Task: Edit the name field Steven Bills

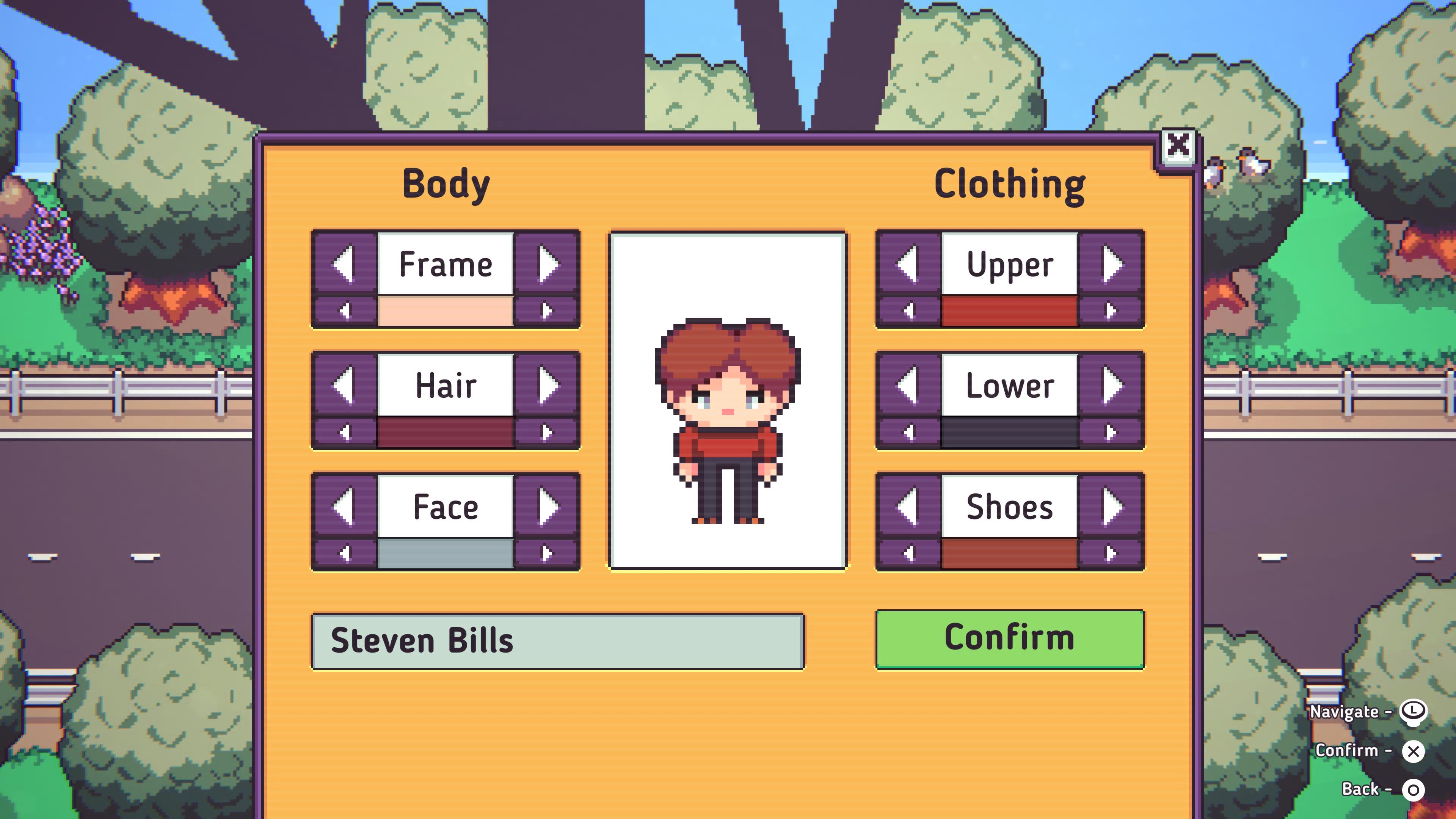Action: (557, 641)
